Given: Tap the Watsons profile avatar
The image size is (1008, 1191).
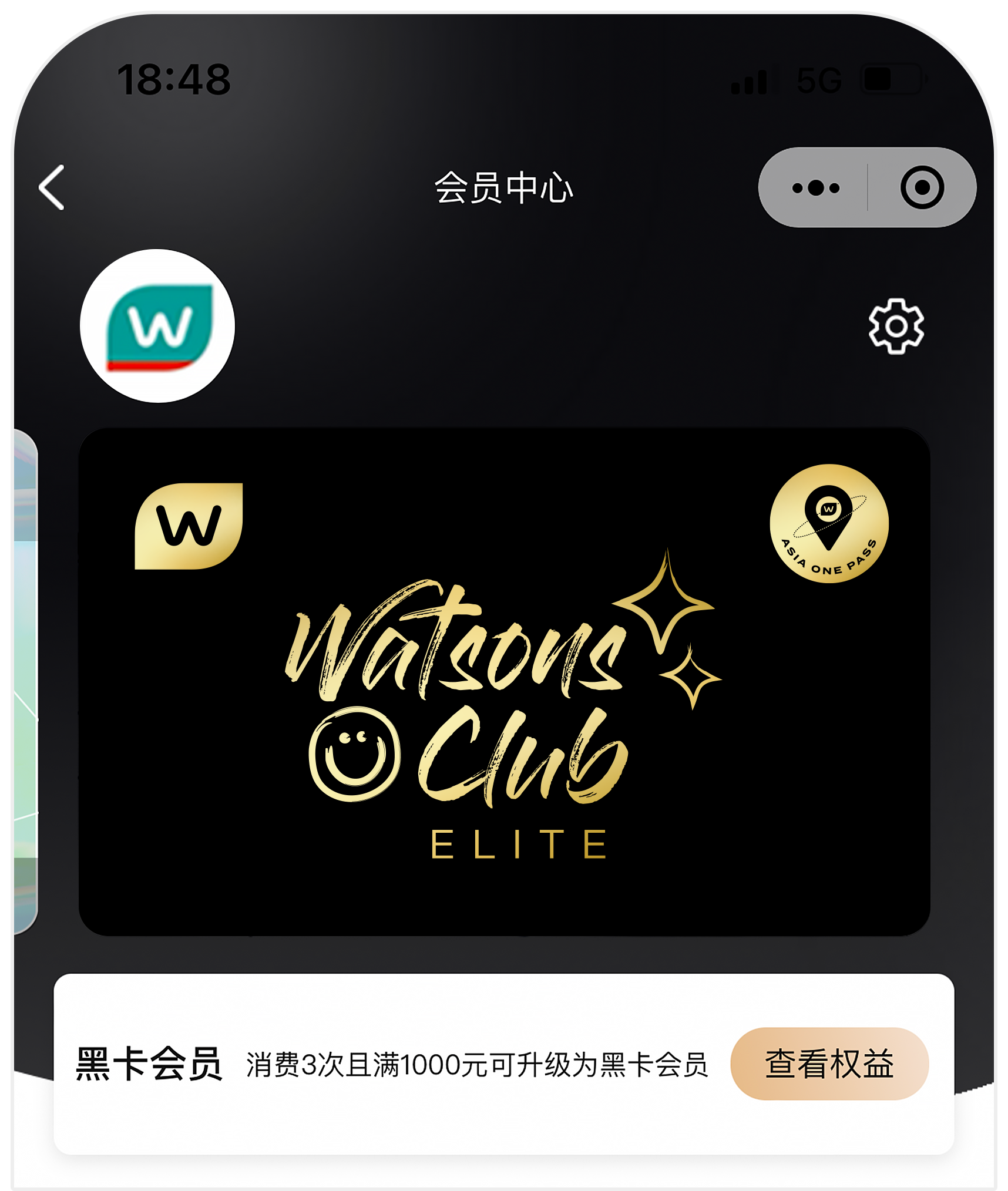Looking at the screenshot, I should pos(157,326).
